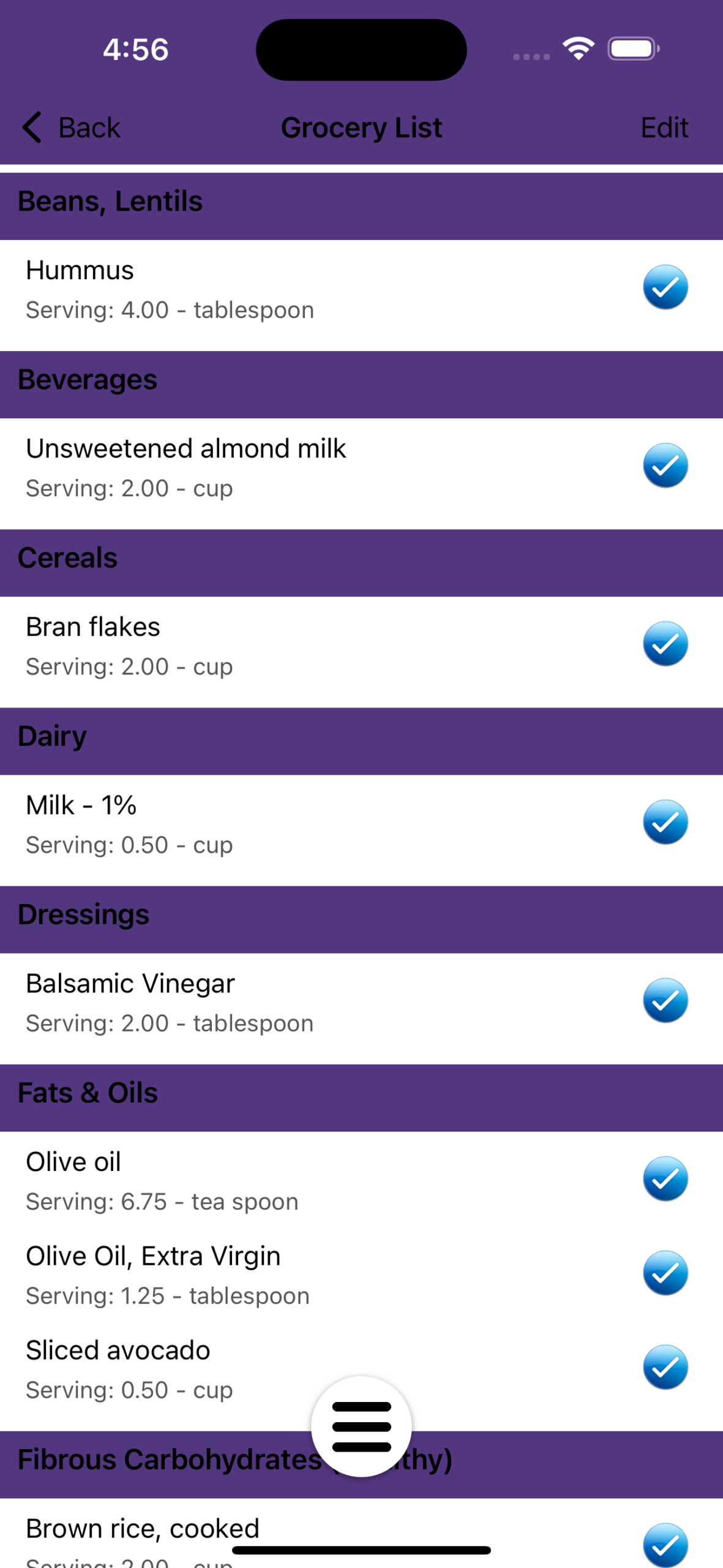
Task: Tap the blue checkmark beside Hummus
Action: click(665, 287)
